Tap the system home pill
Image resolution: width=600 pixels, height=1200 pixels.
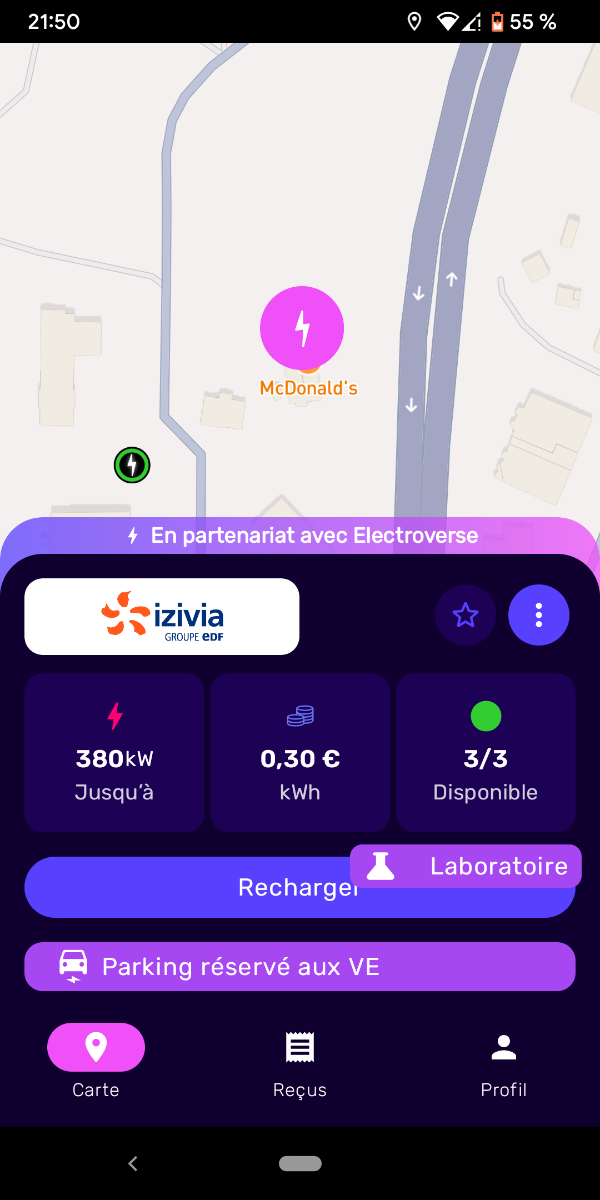click(x=300, y=1163)
